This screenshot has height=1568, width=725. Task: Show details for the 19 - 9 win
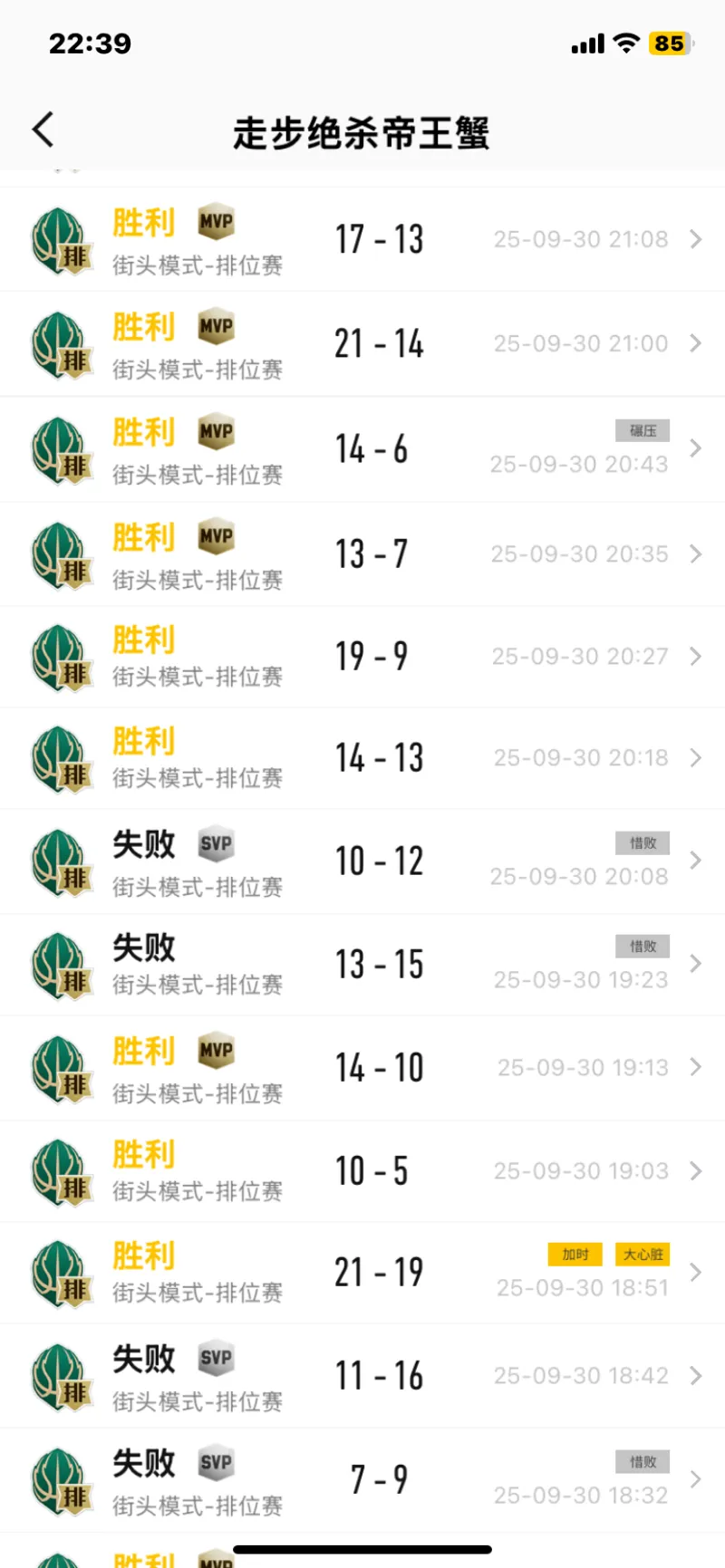click(x=362, y=657)
